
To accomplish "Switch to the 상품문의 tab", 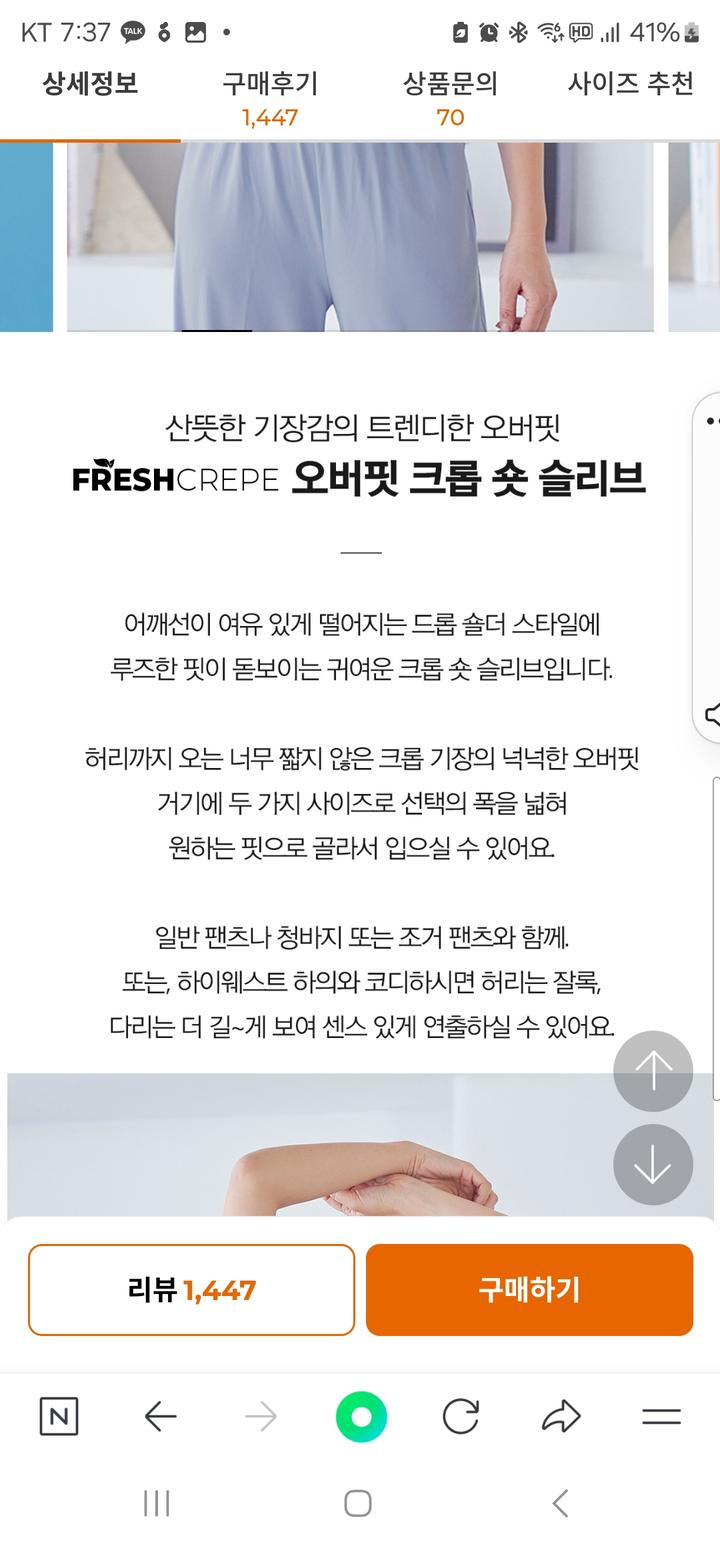I will [x=450, y=99].
